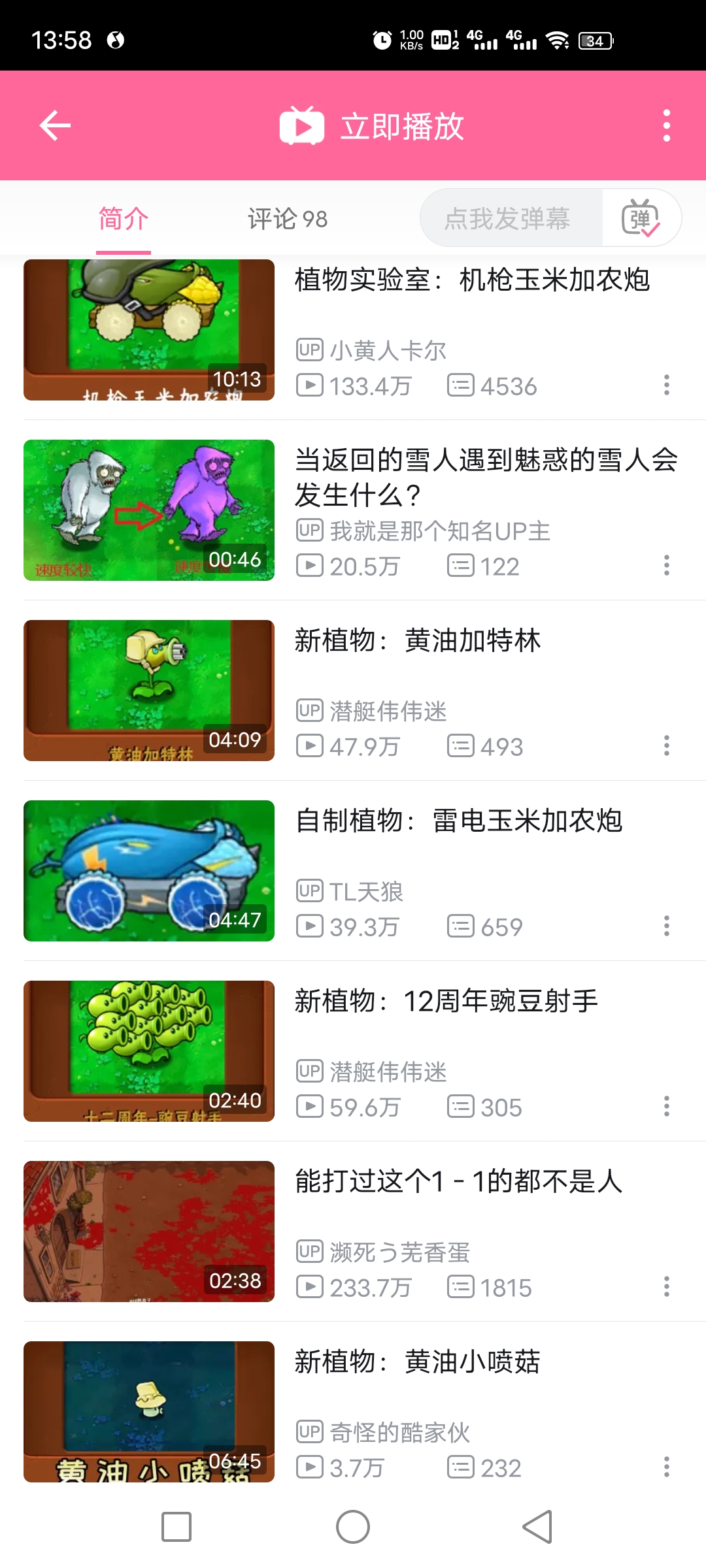Go back with the top-left arrow
706x1568 pixels.
coord(55,125)
